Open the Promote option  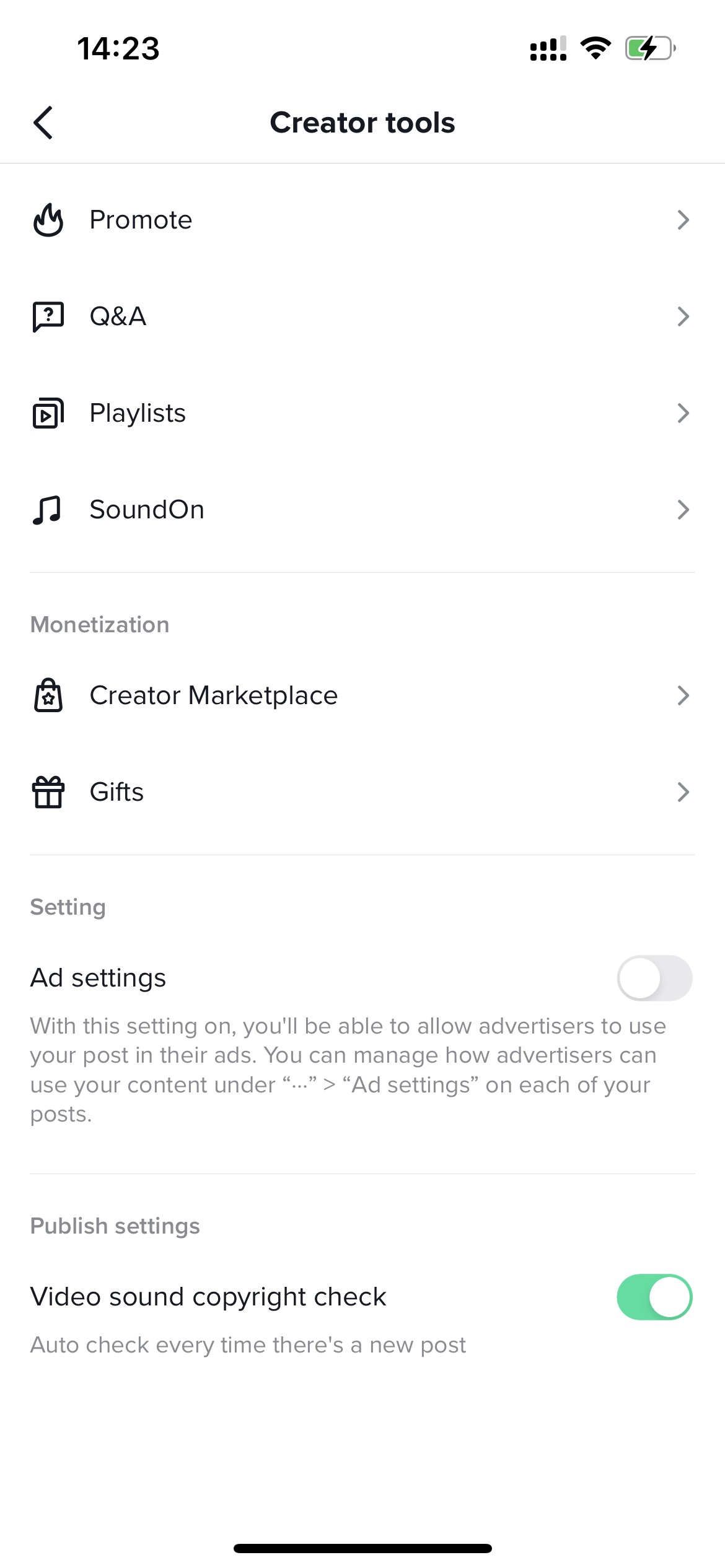(x=362, y=220)
